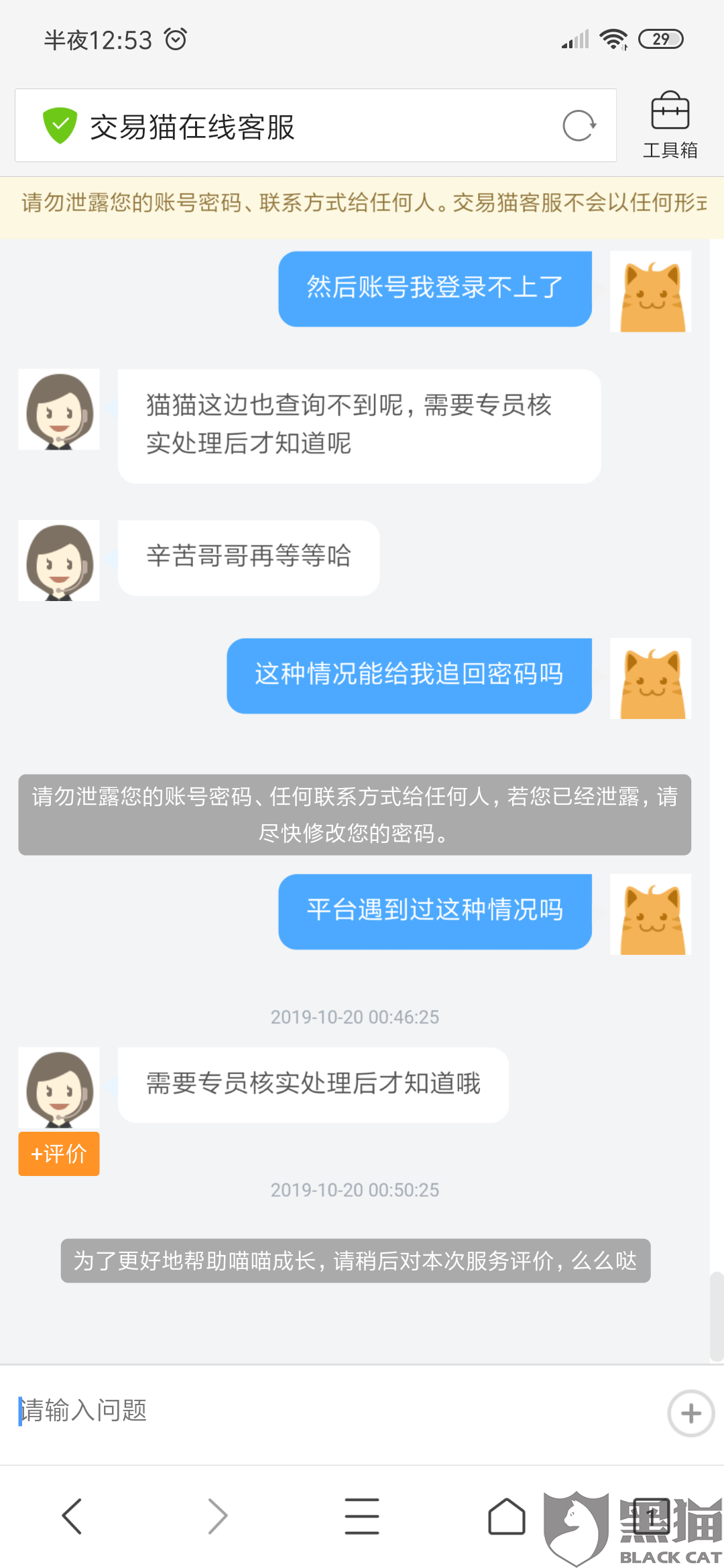724x1568 pixels.
Task: Open the plus attachment menu
Action: click(x=691, y=1413)
